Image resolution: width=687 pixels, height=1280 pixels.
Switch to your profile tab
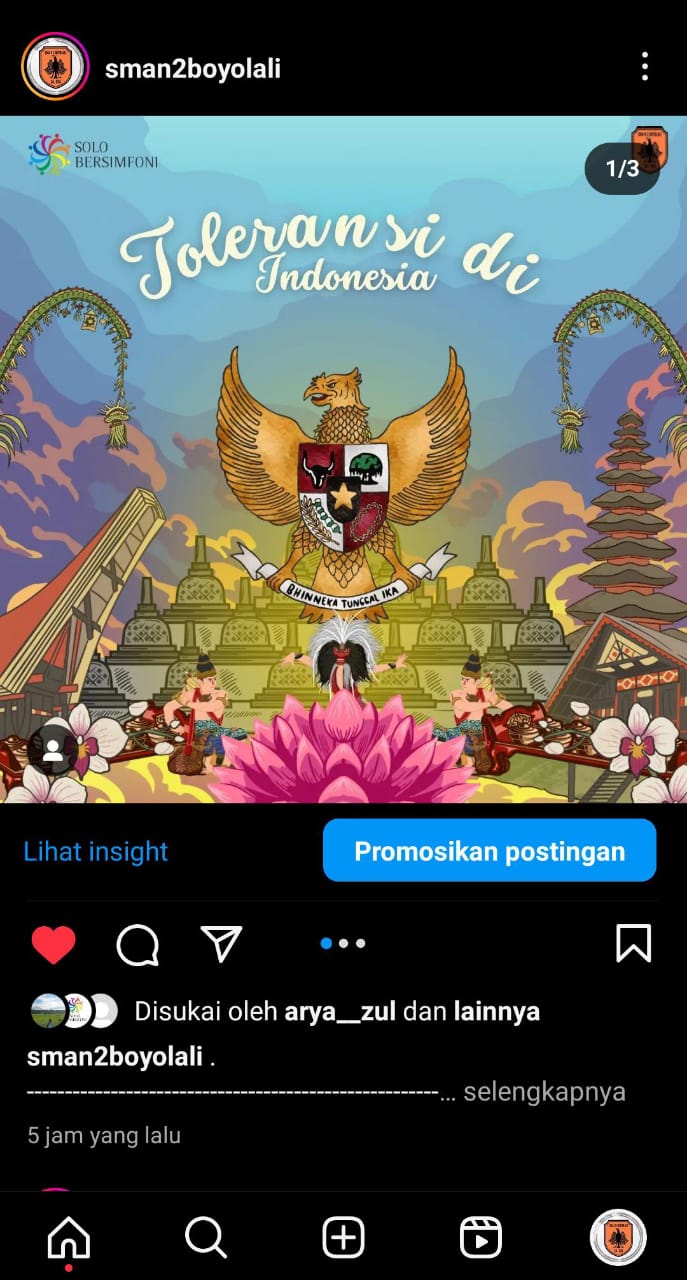(x=618, y=1238)
